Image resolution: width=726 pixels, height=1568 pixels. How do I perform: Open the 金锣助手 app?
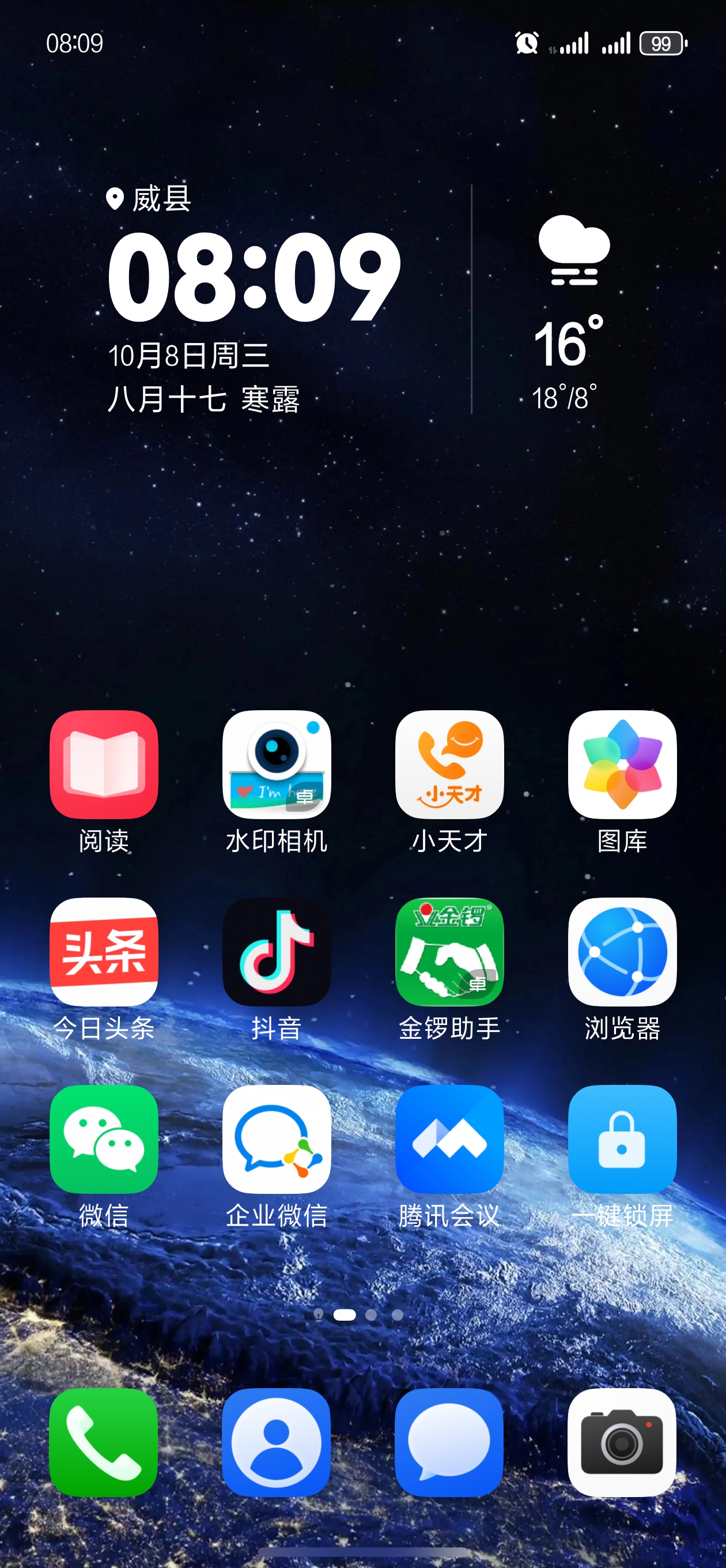point(449,951)
